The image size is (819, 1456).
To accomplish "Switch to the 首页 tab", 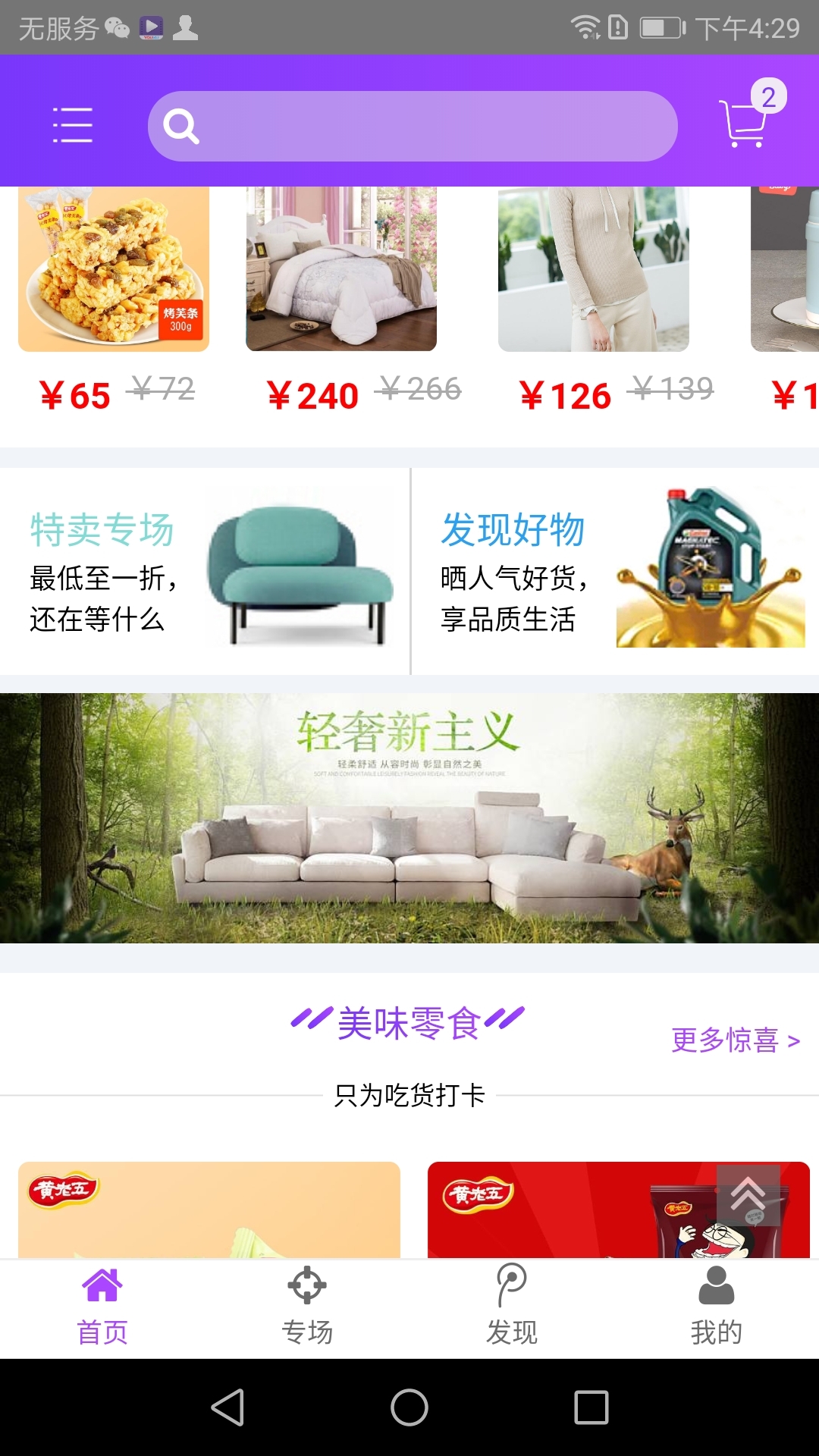I will tap(102, 1307).
